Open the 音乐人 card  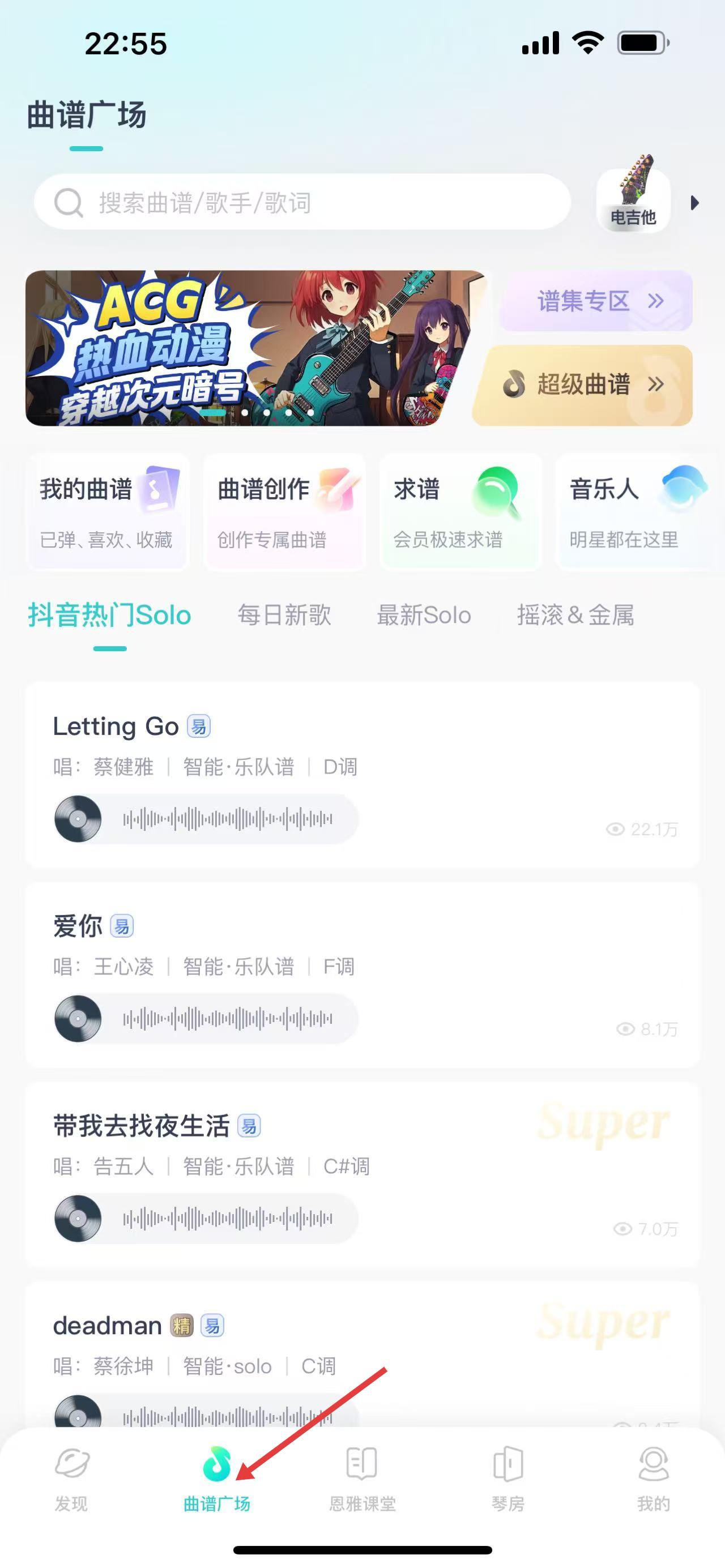point(636,512)
